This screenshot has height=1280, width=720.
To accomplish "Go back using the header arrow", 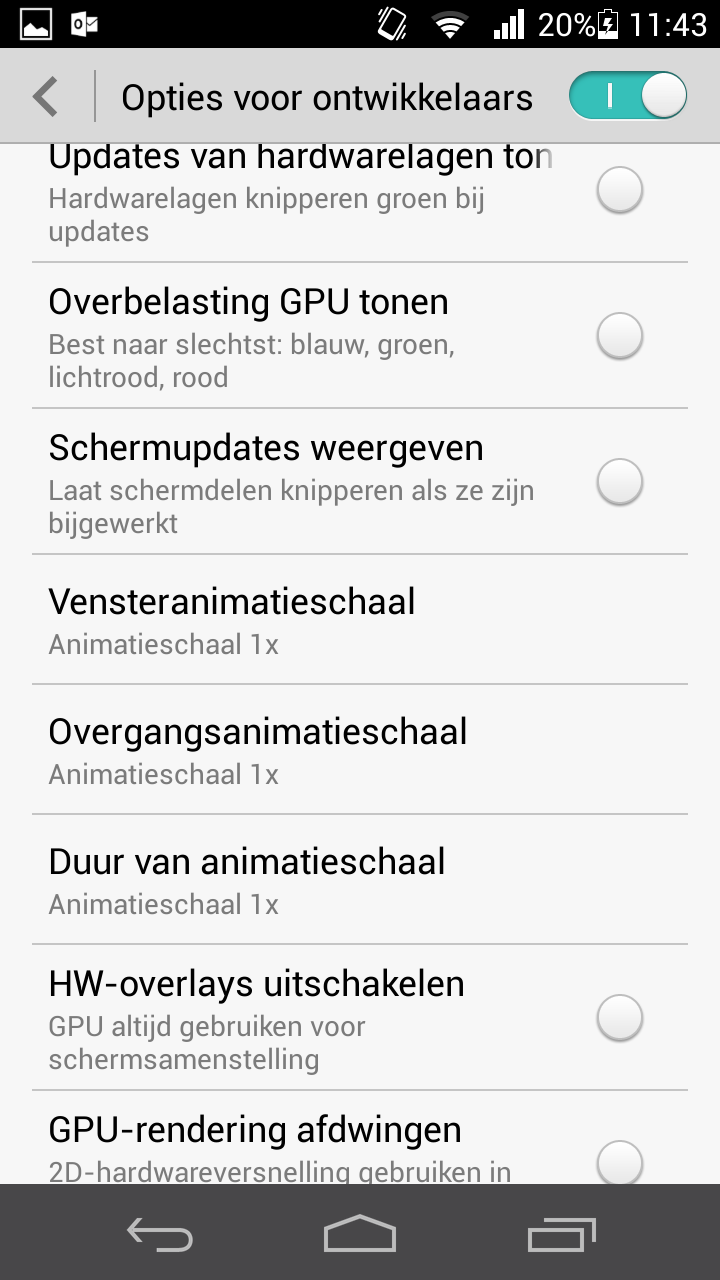I will pyautogui.click(x=46, y=97).
